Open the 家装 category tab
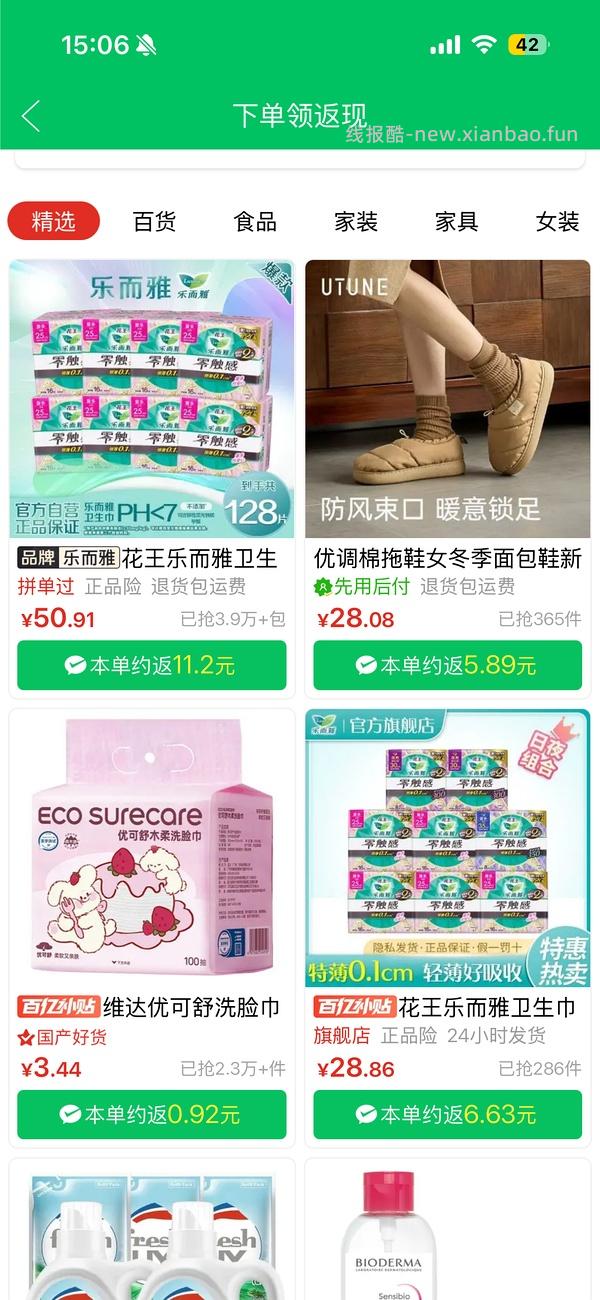This screenshot has height=1300, width=600. coord(356,221)
